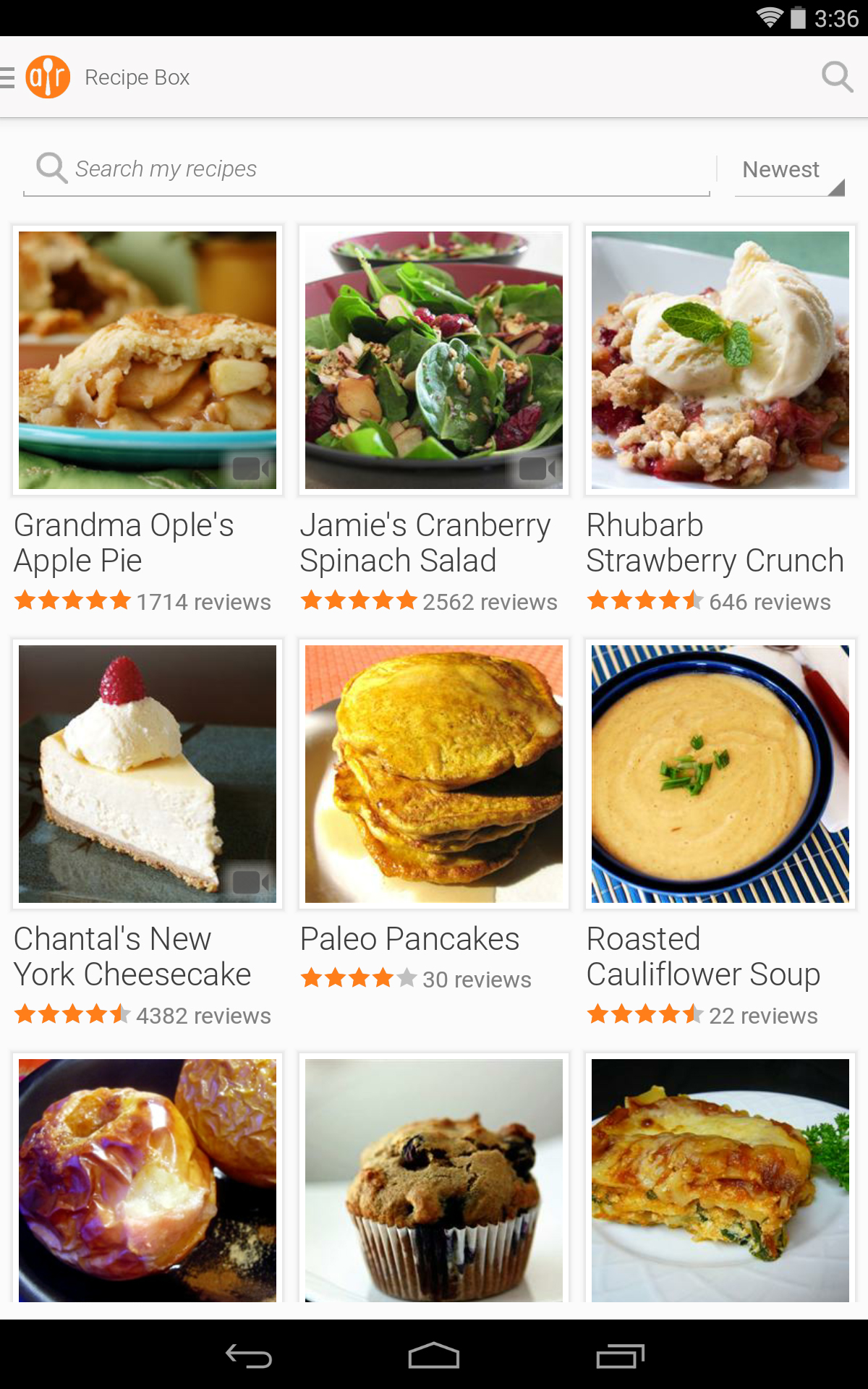Screen dimensions: 868x1389
Task: Go back using system back button
Action: click(248, 1356)
